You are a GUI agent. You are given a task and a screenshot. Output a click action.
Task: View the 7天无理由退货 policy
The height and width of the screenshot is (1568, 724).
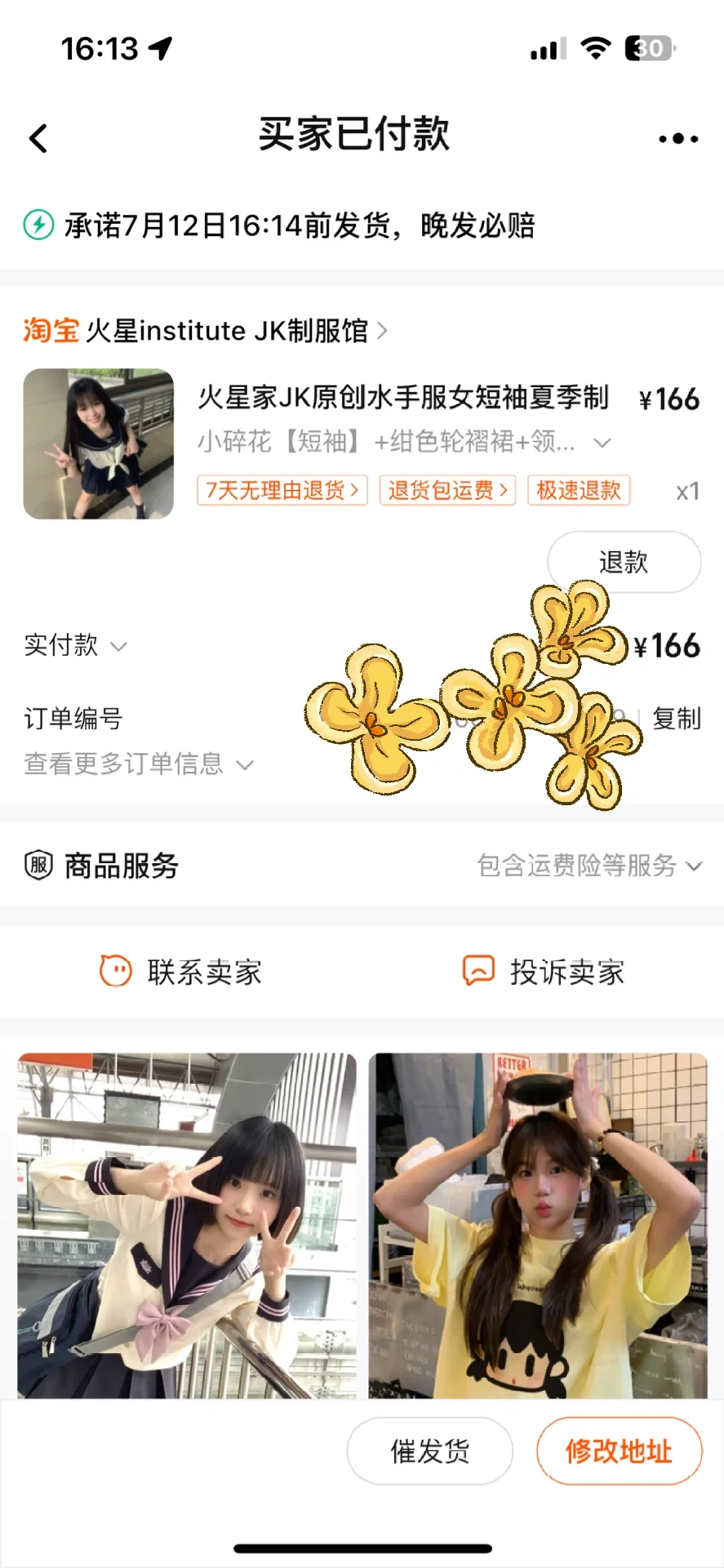(282, 490)
